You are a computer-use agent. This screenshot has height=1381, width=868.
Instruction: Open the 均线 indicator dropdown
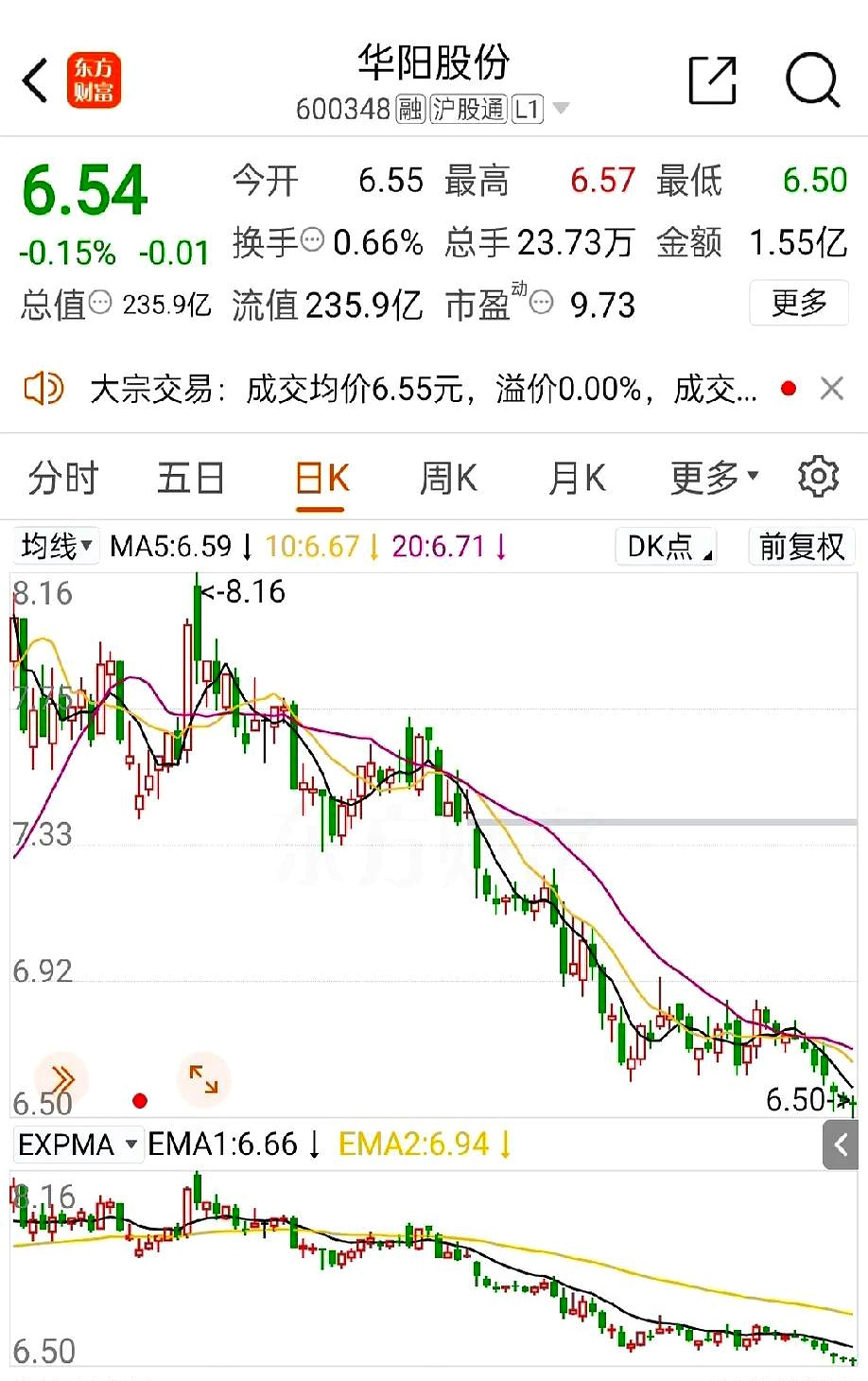[x=54, y=546]
